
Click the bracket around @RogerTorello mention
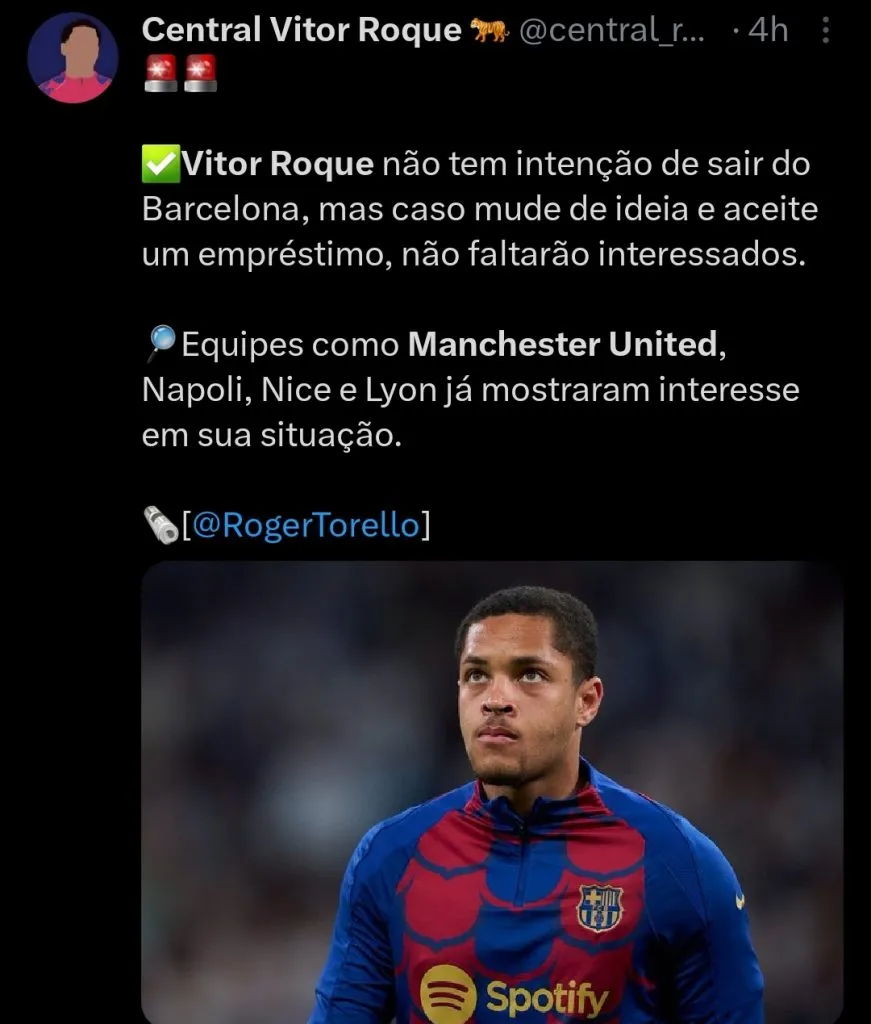pyautogui.click(x=183, y=522)
